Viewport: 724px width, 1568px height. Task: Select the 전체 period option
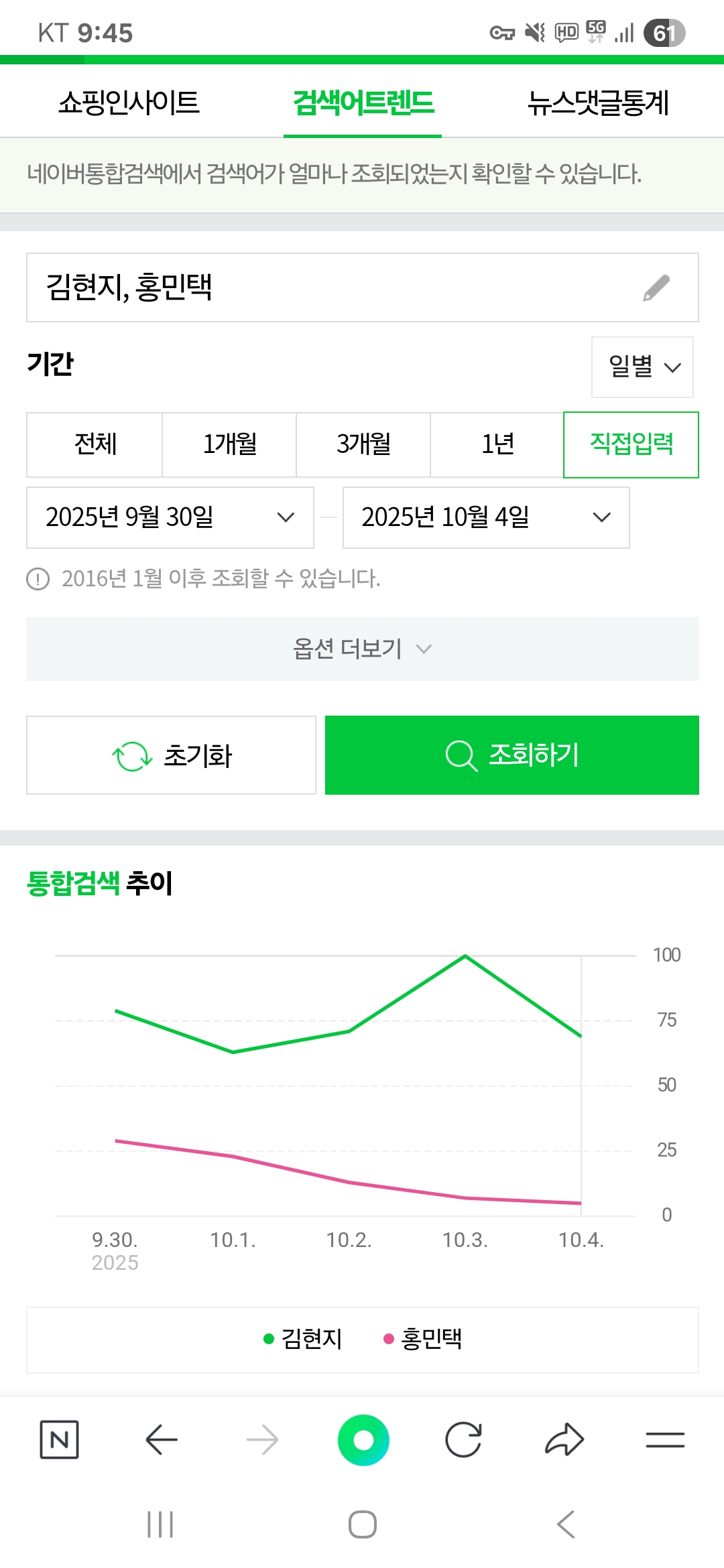95,444
